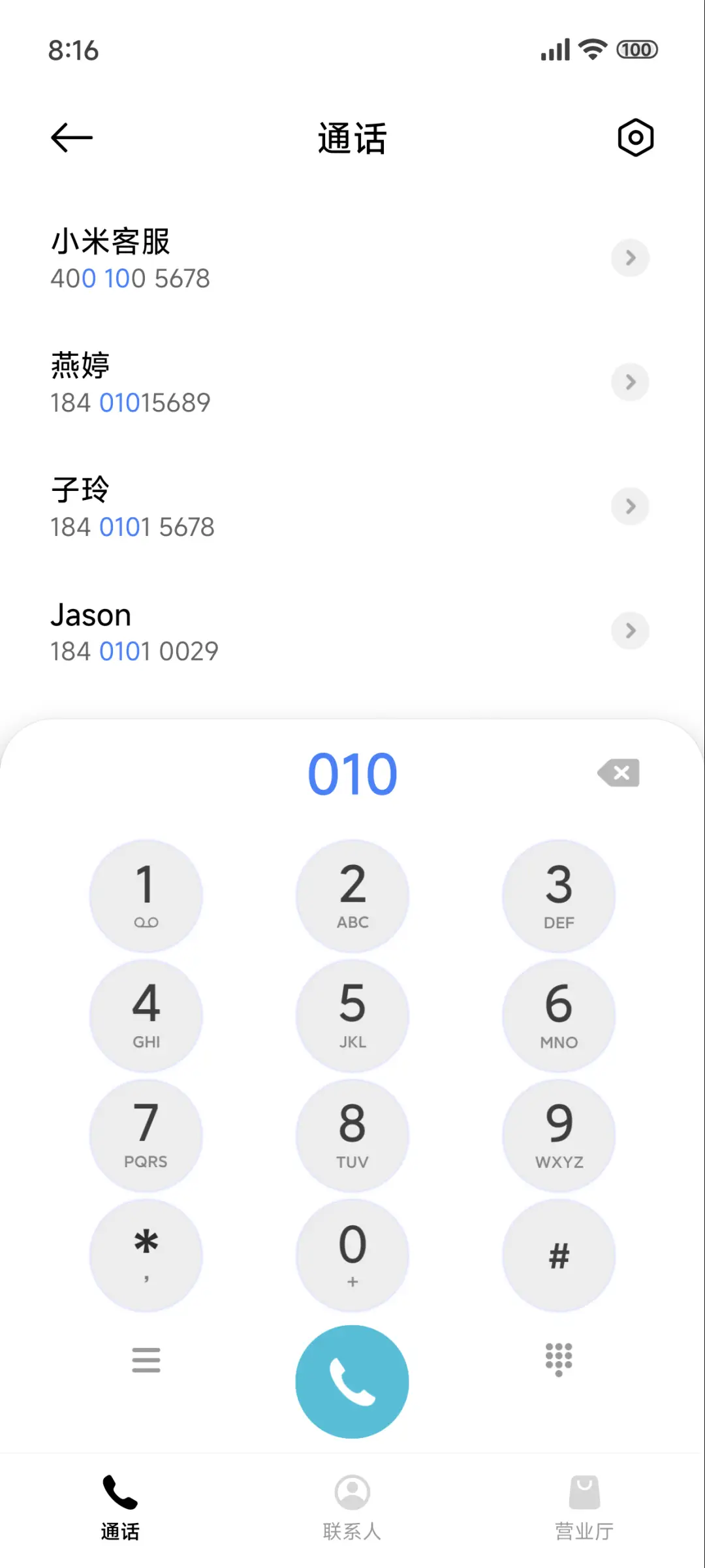This screenshot has width=705, height=1568.
Task: Expand details for 燕婷 call record
Action: point(630,383)
